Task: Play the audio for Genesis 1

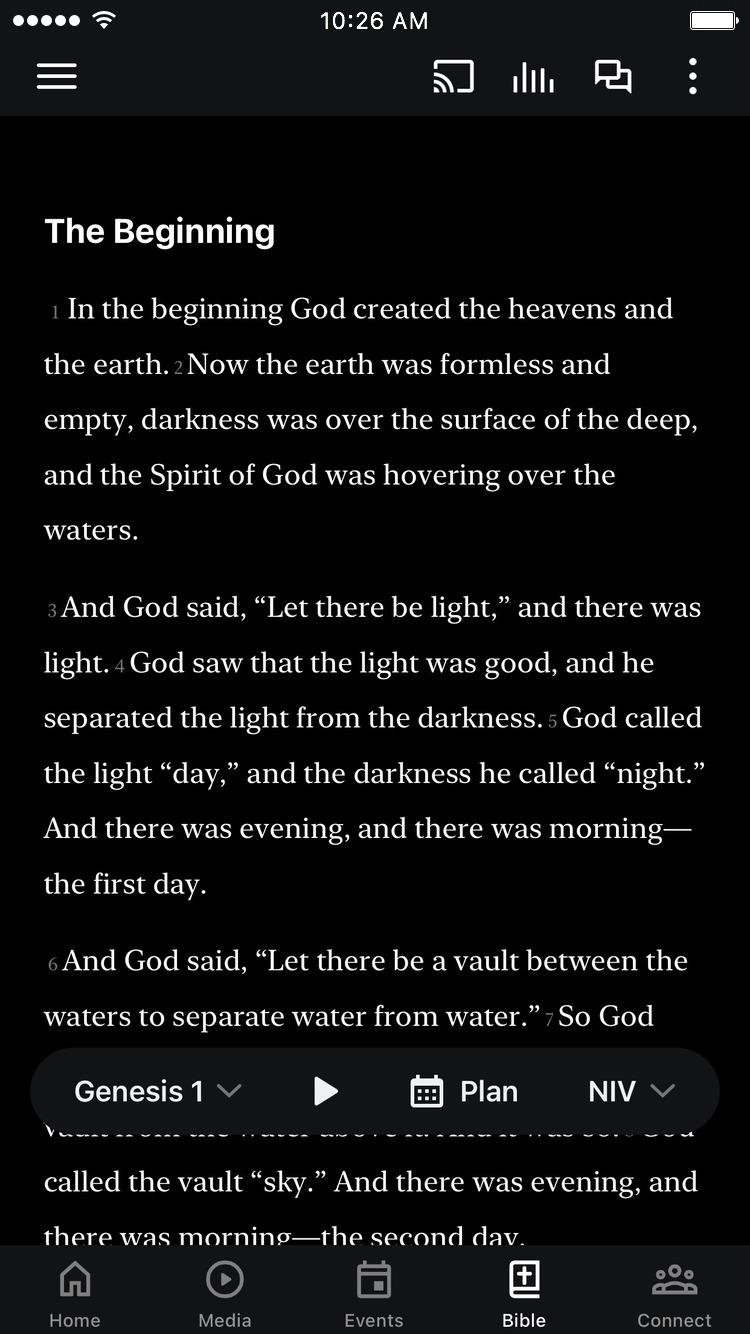Action: point(325,1091)
